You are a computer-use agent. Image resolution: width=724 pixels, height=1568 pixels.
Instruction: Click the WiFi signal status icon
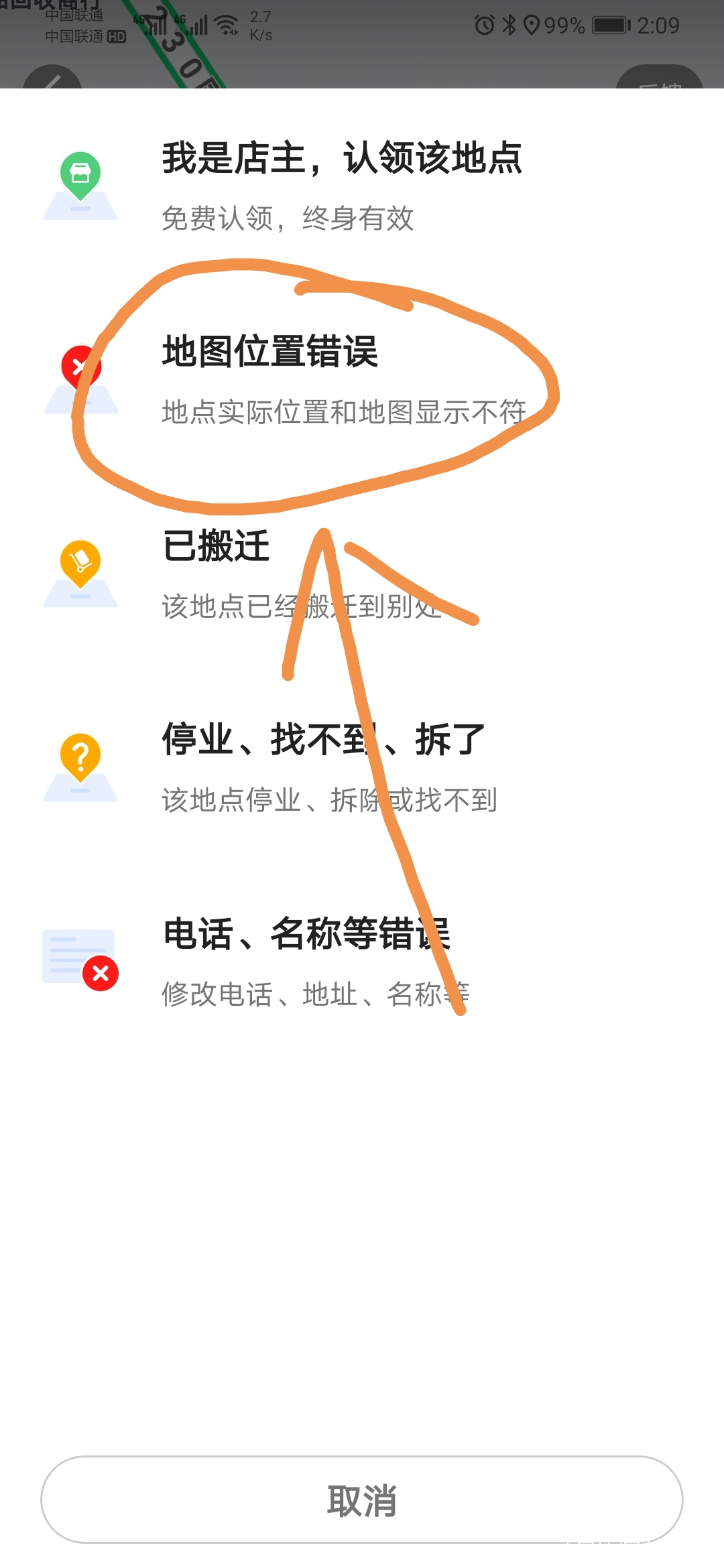point(226,23)
